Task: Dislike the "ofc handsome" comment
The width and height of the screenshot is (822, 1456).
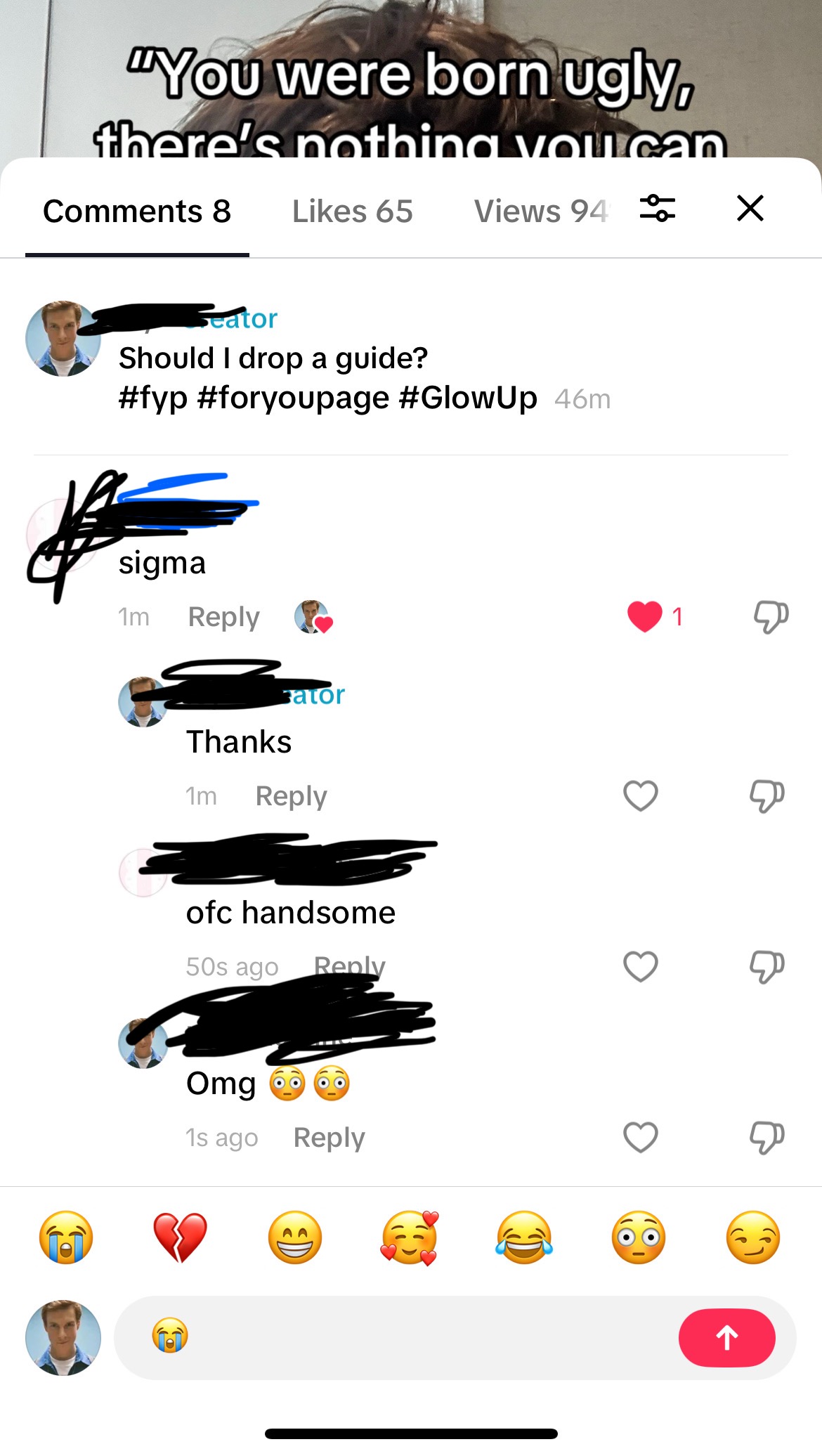Action: coord(766,967)
